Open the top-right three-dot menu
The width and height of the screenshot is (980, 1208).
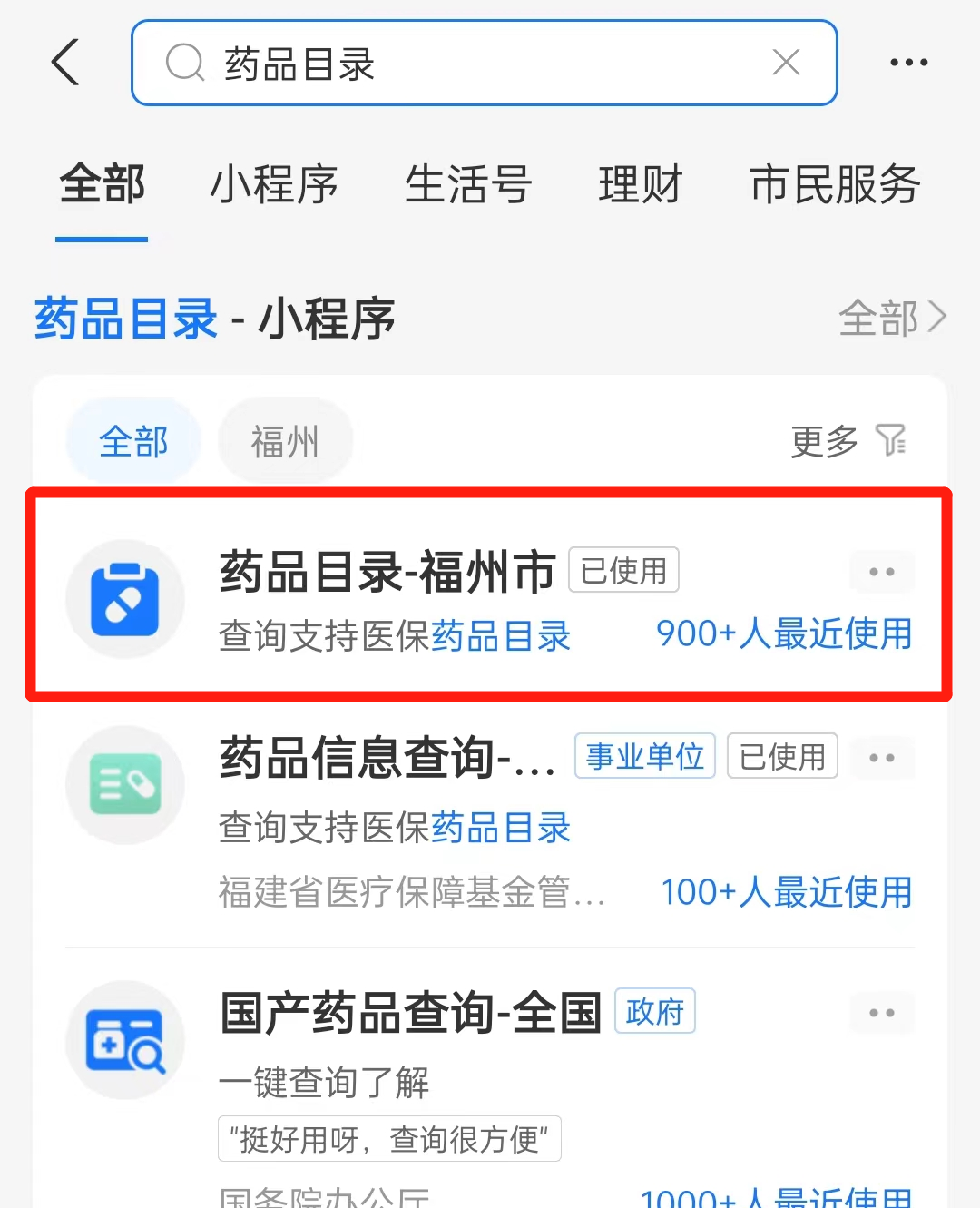[908, 63]
